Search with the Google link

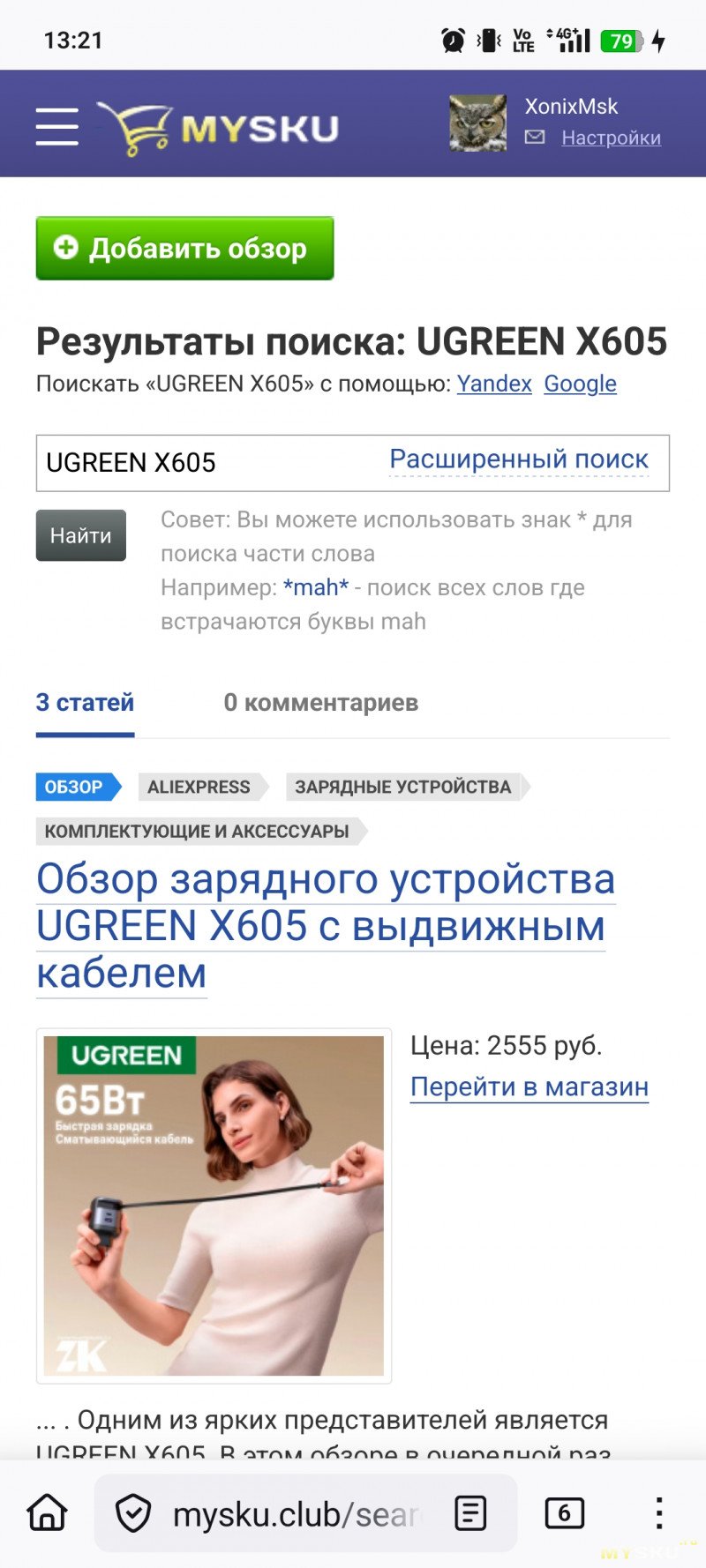click(x=580, y=384)
